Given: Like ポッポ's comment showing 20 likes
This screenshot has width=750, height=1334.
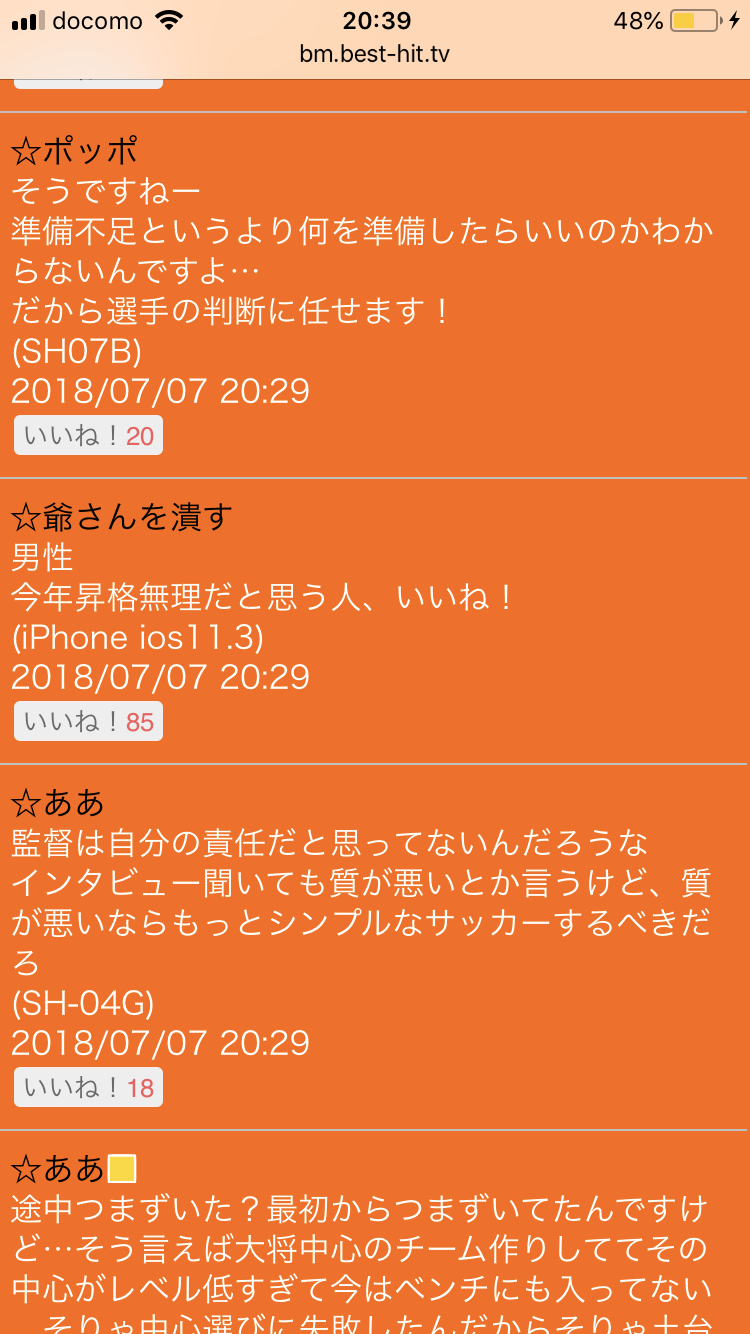Looking at the screenshot, I should [88, 435].
